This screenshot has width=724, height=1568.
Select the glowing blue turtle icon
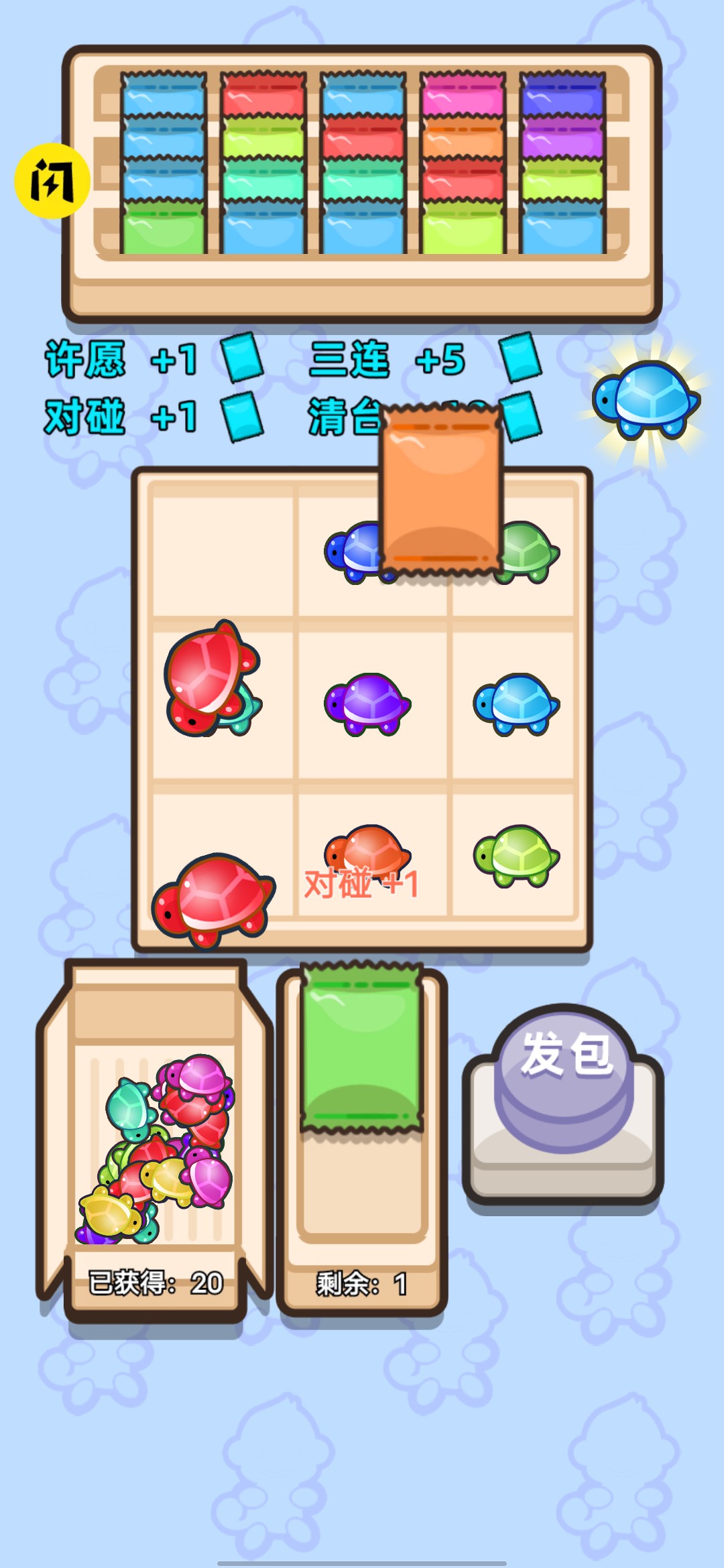(x=647, y=402)
